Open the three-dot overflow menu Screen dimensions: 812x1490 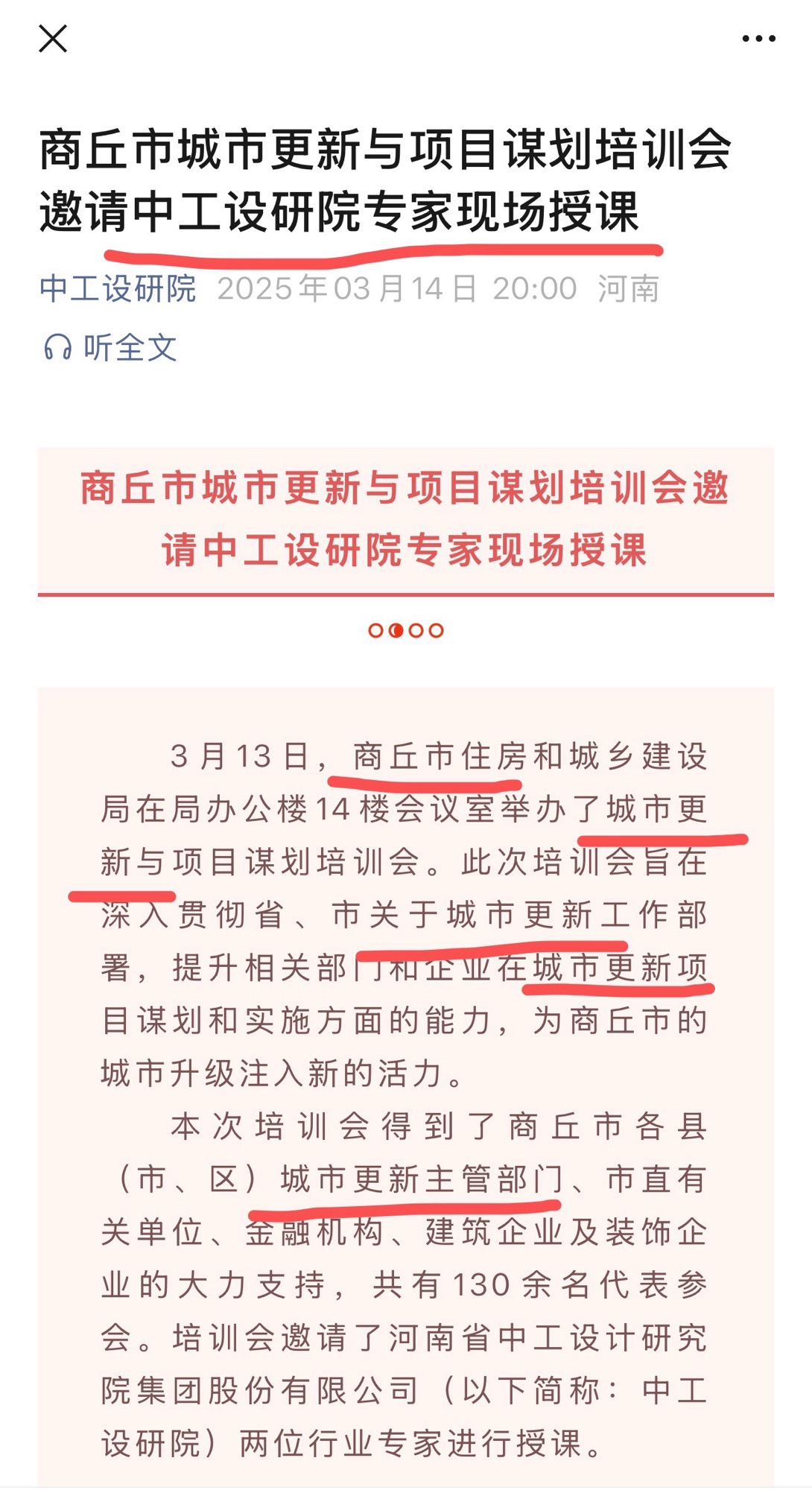coord(758,39)
